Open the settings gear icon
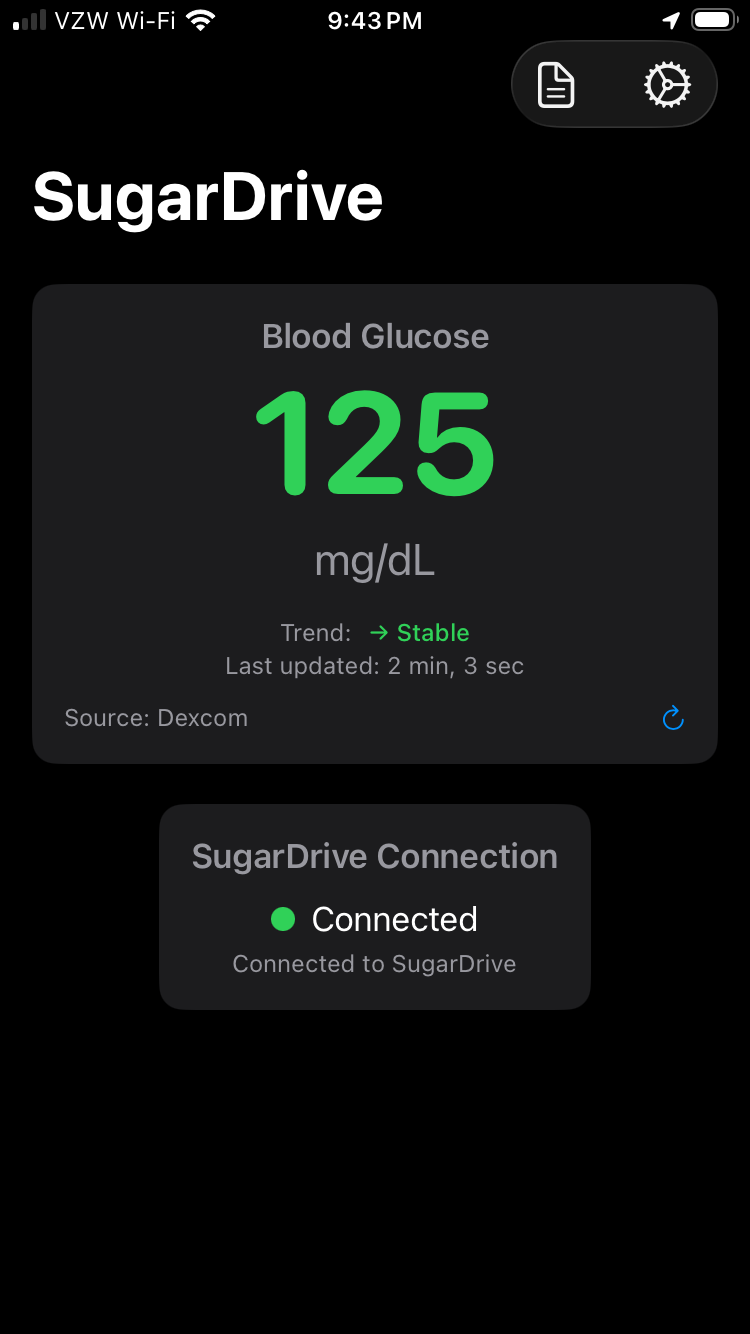 coord(667,84)
